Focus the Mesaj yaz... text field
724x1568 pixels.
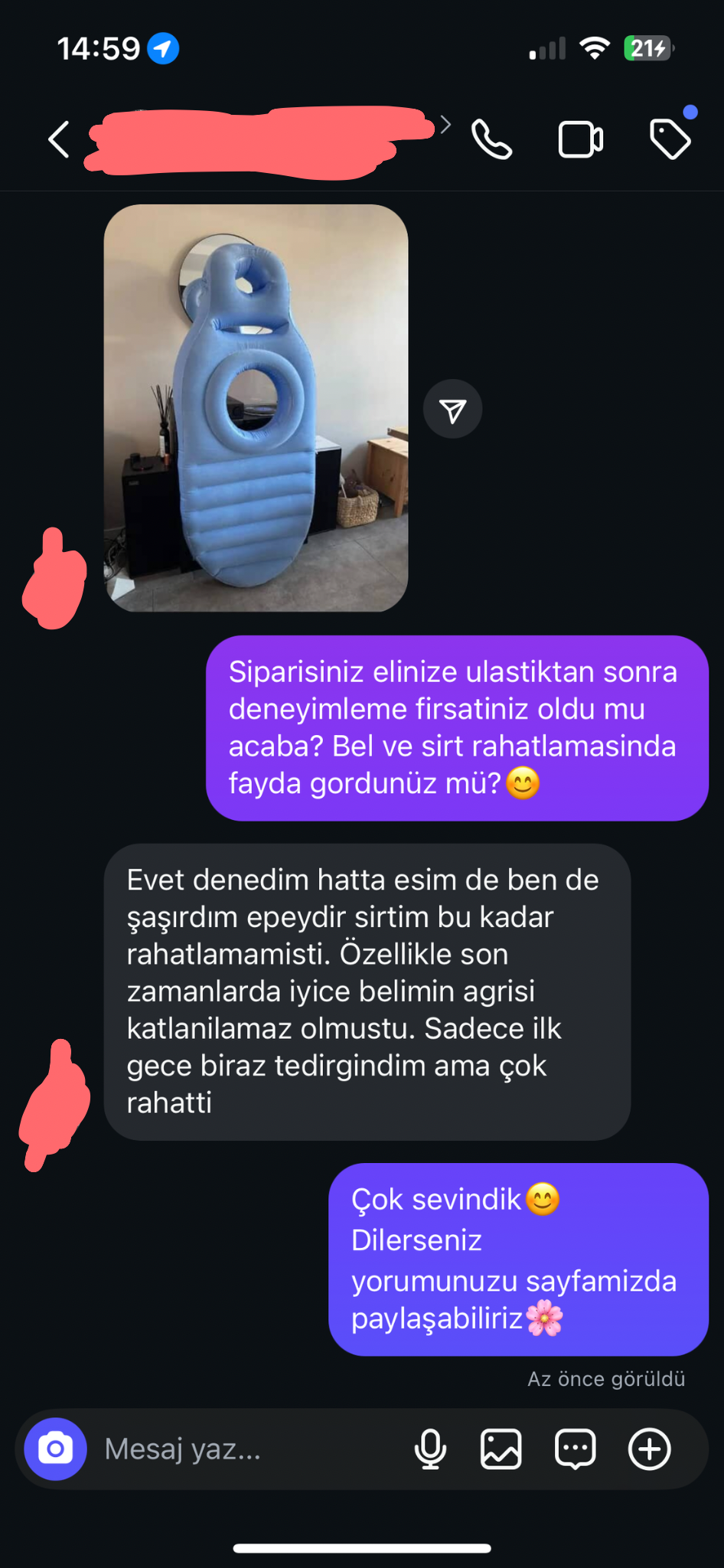[245, 1449]
